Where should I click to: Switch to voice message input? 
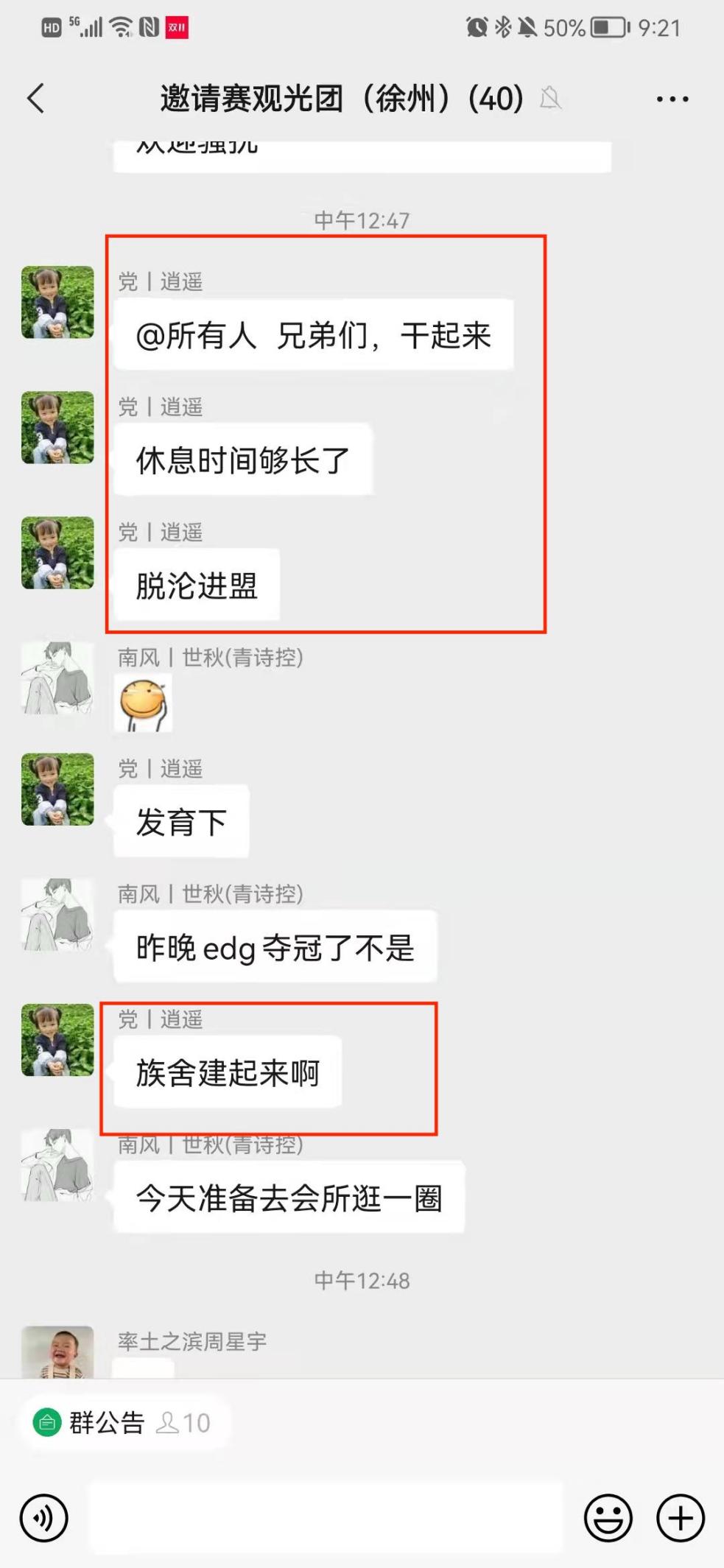coord(44,1518)
